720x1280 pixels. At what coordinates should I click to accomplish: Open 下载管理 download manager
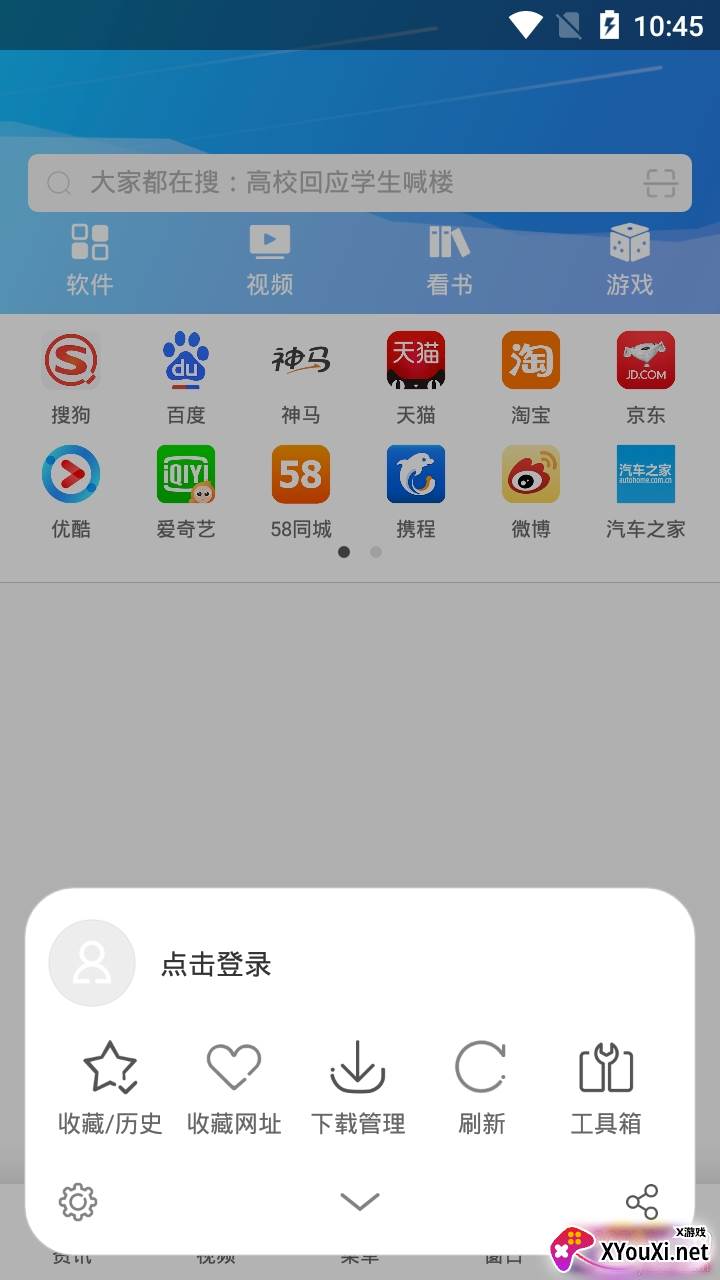(x=358, y=1087)
